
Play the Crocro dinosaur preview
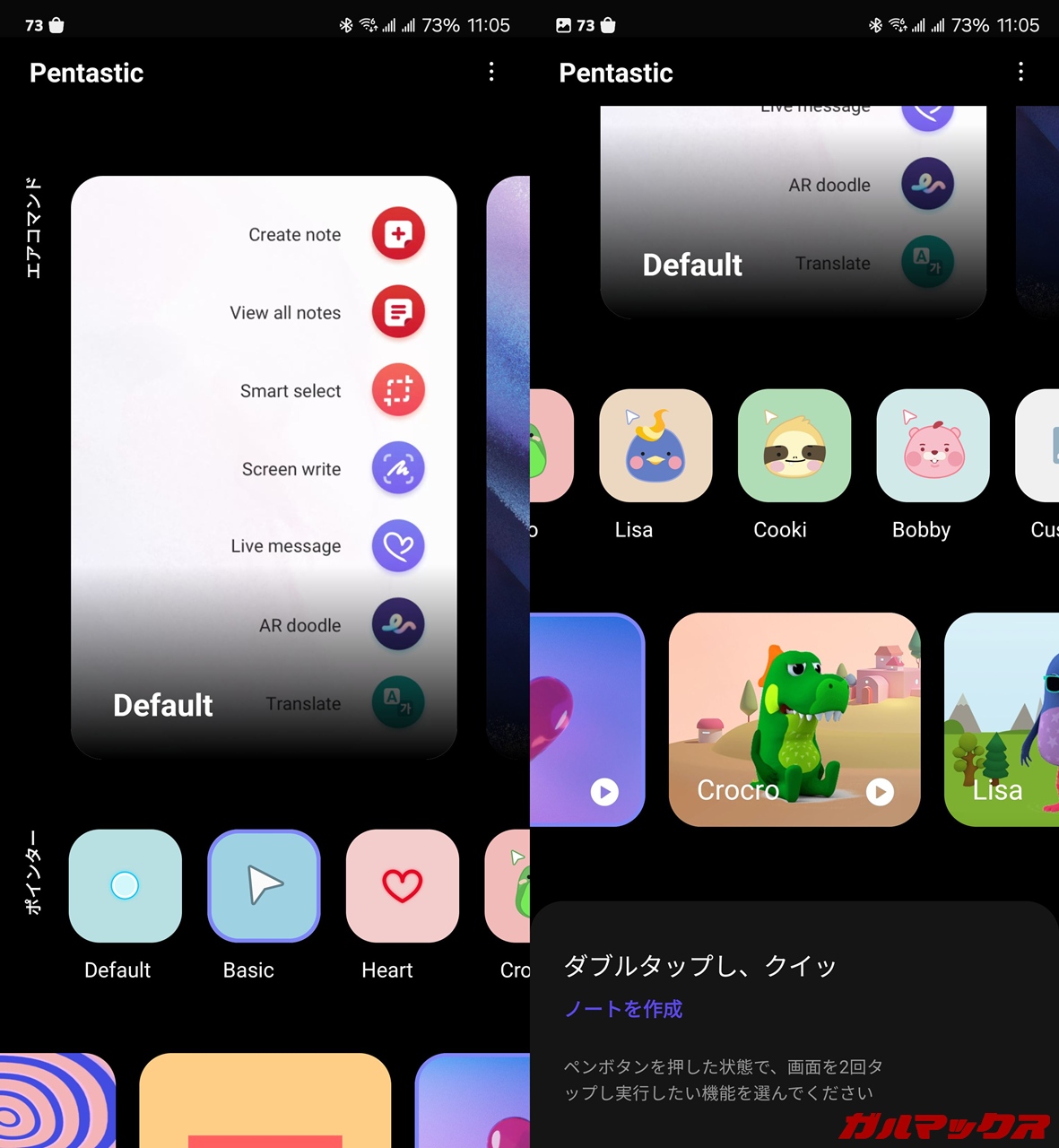tap(880, 791)
